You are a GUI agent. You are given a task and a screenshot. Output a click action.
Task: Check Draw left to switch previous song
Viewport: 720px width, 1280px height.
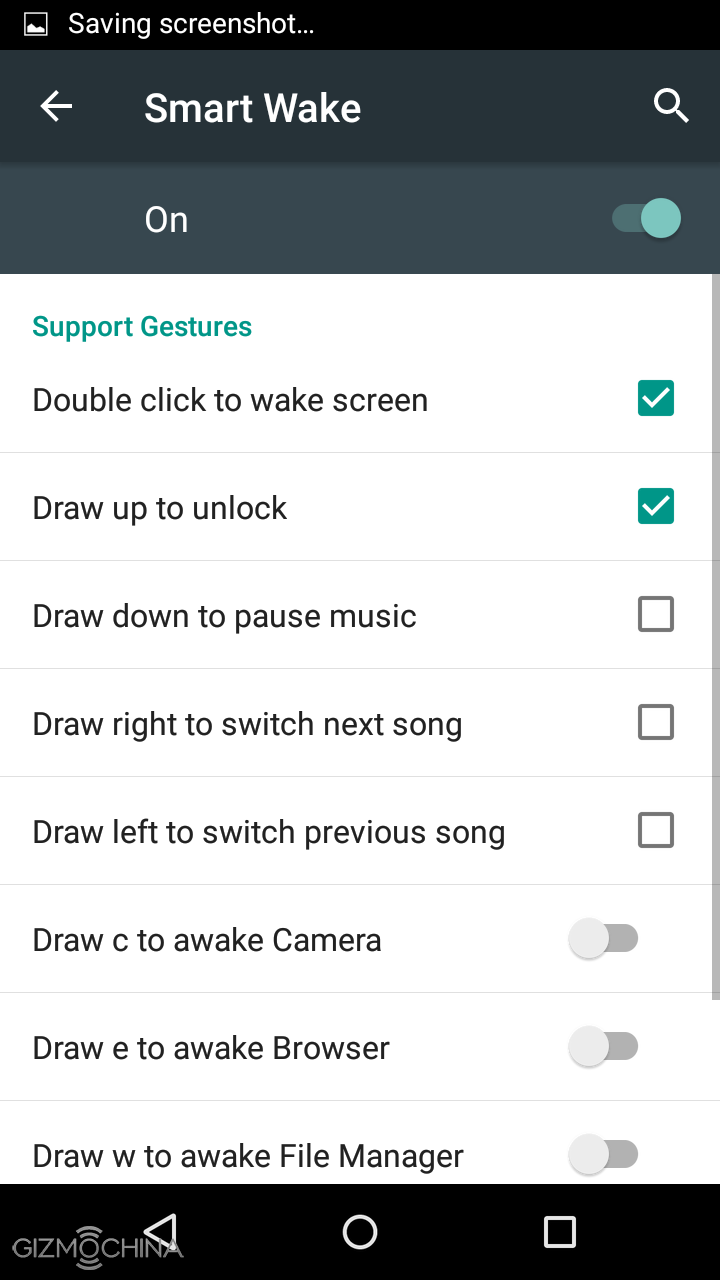[656, 830]
